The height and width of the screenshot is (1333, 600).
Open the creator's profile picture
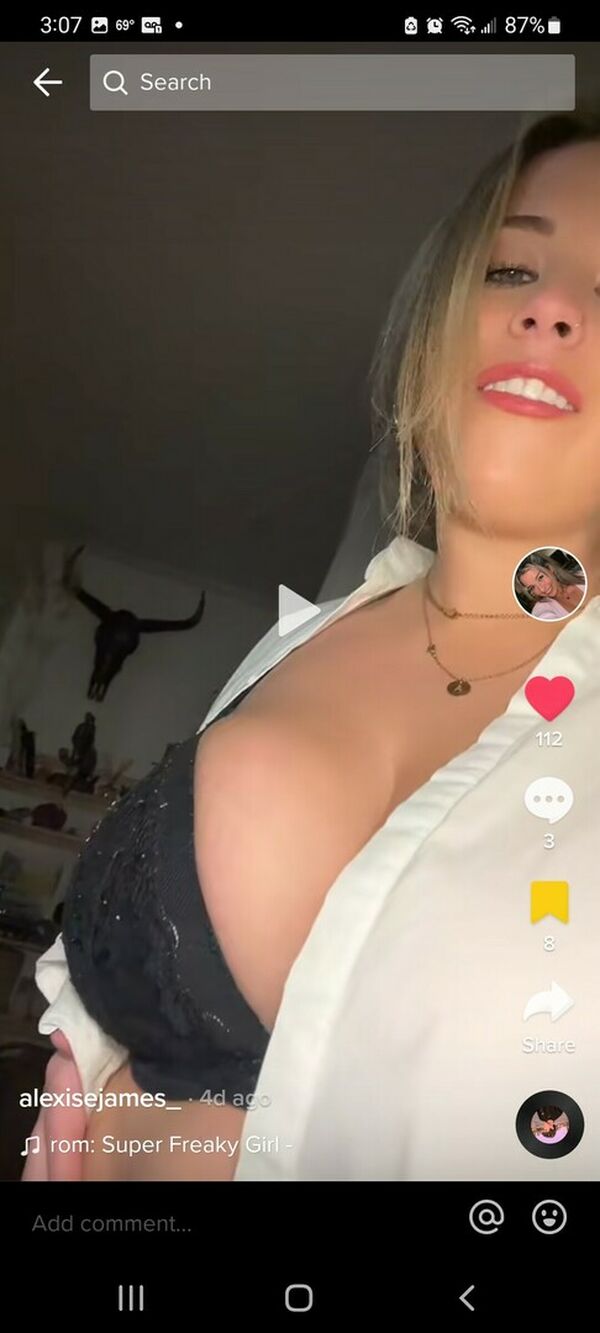point(549,585)
